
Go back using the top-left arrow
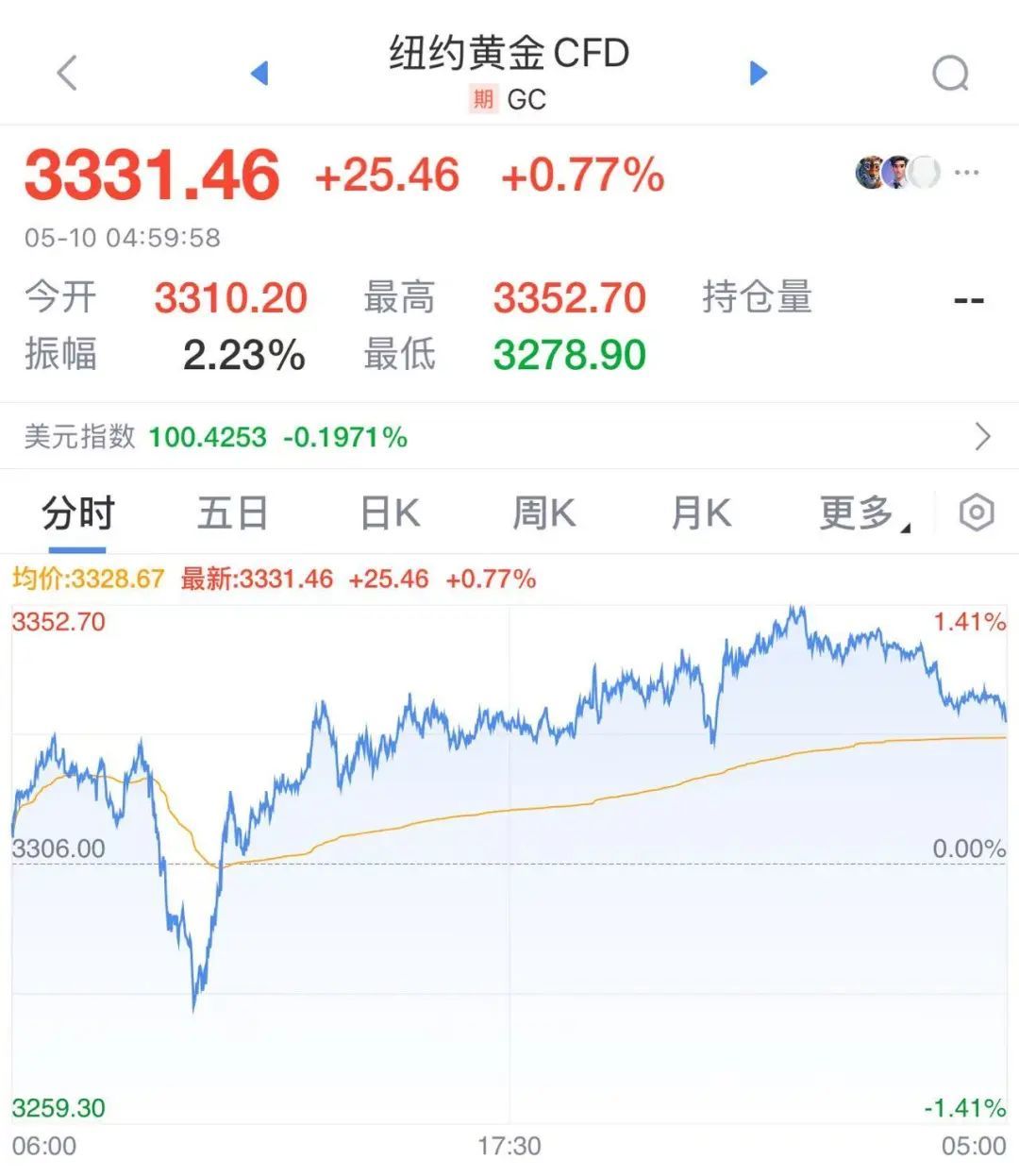66,71
